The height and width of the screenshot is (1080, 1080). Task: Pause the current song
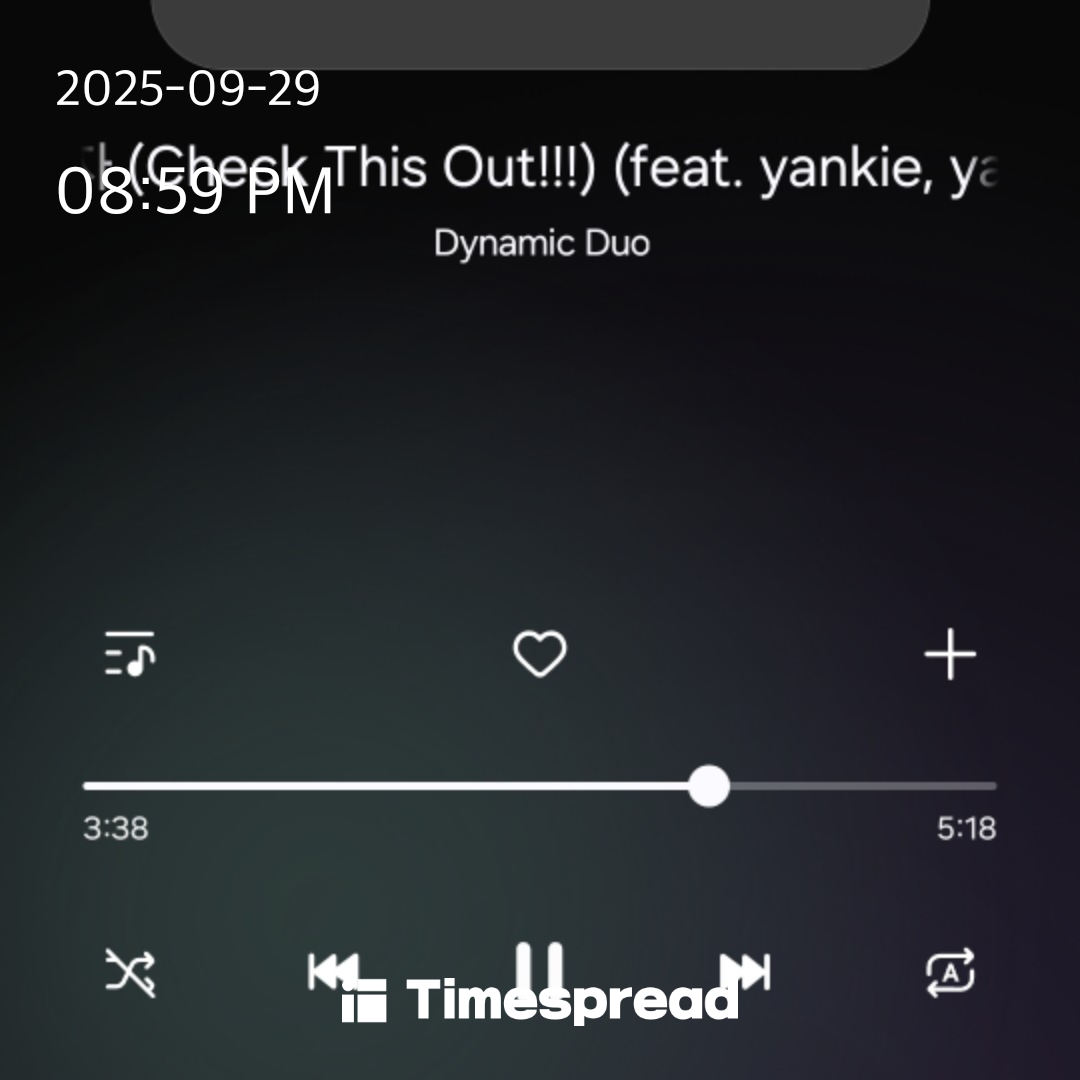(540, 968)
